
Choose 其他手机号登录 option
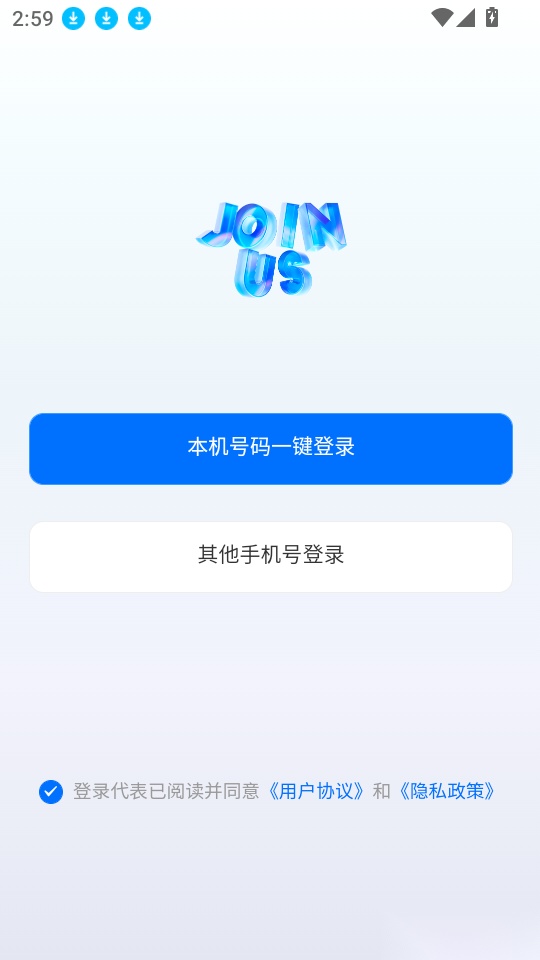coord(271,557)
